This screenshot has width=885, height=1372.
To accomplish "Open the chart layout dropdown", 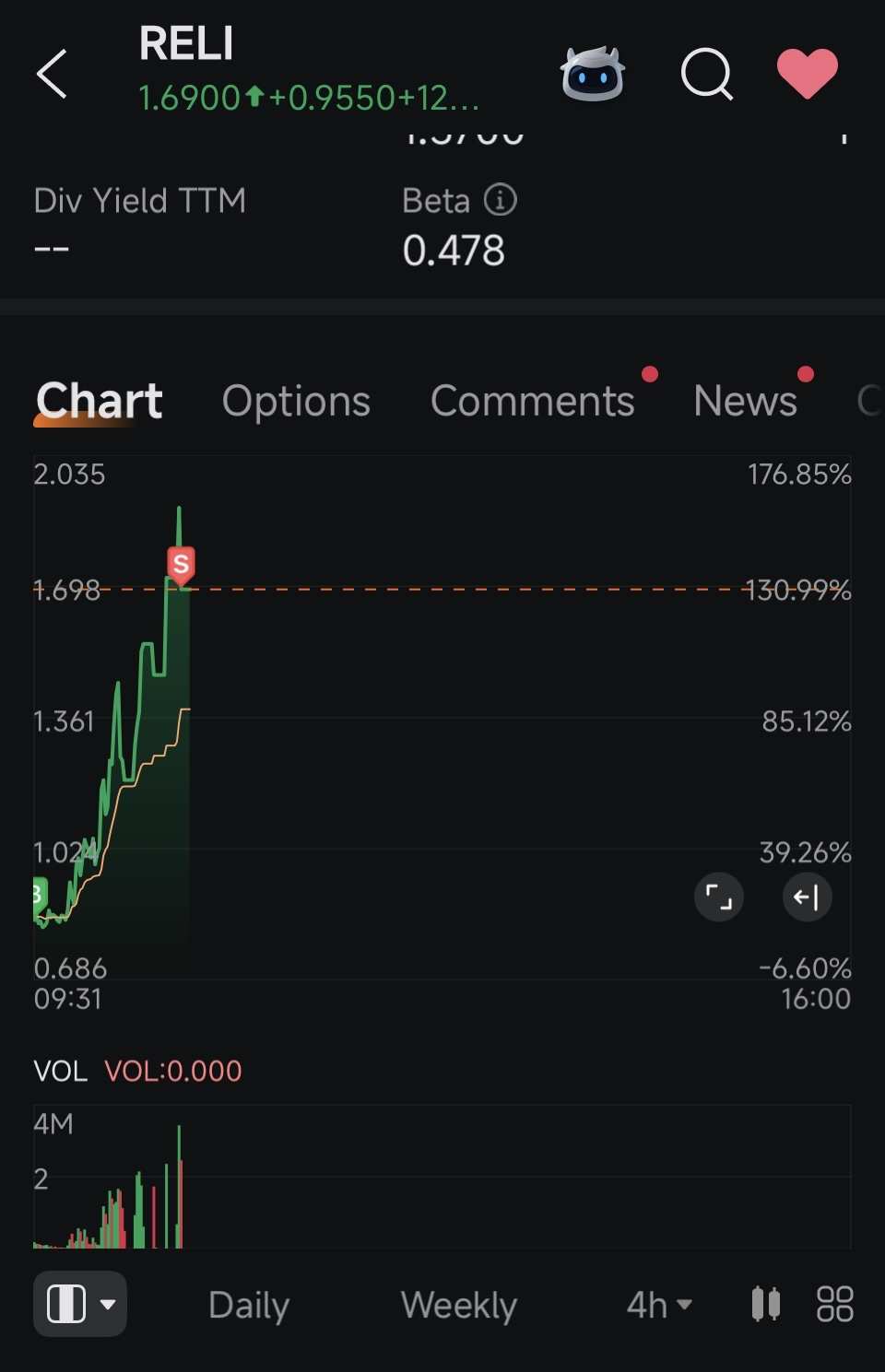I will [x=80, y=1304].
